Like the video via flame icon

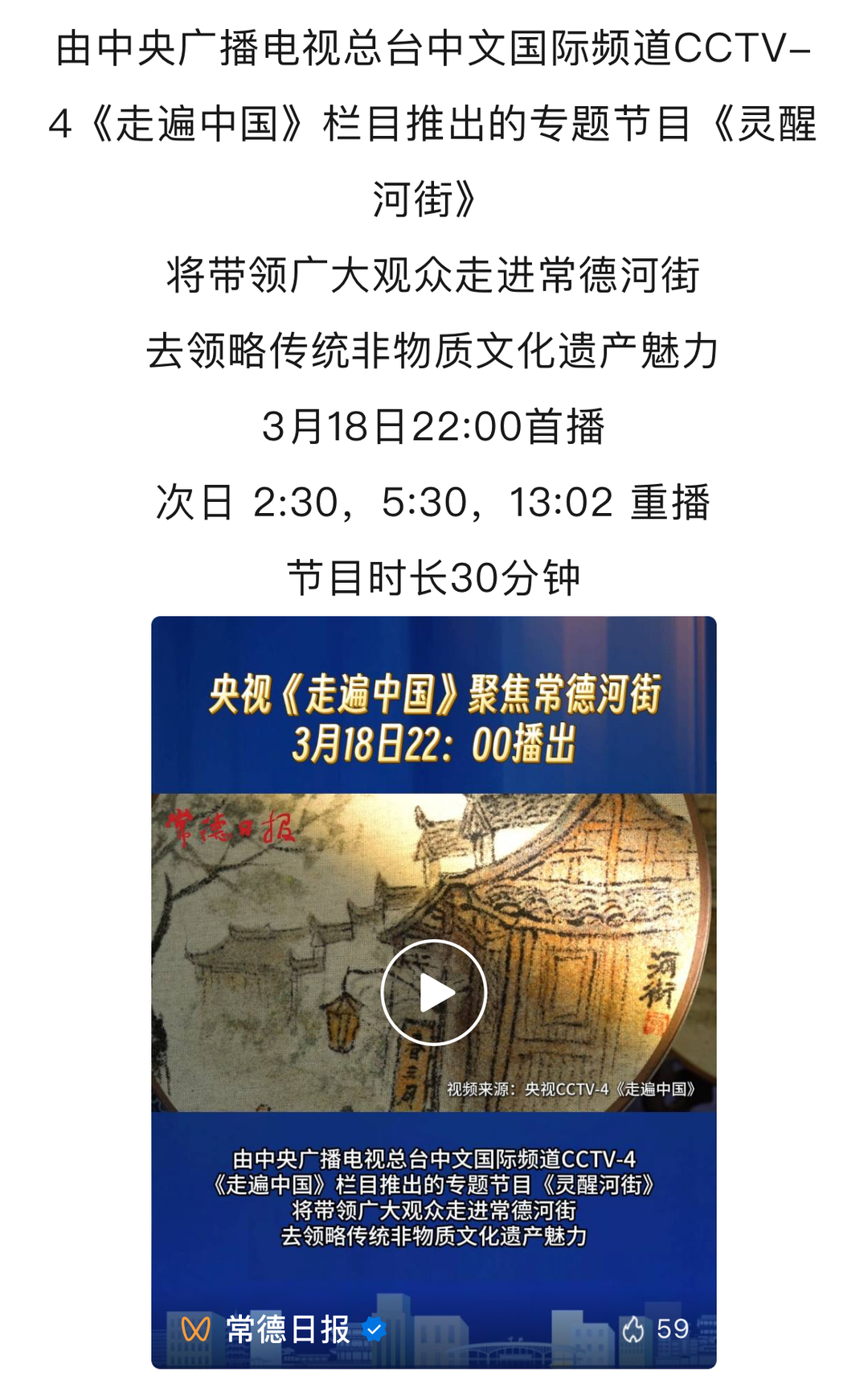click(633, 1329)
